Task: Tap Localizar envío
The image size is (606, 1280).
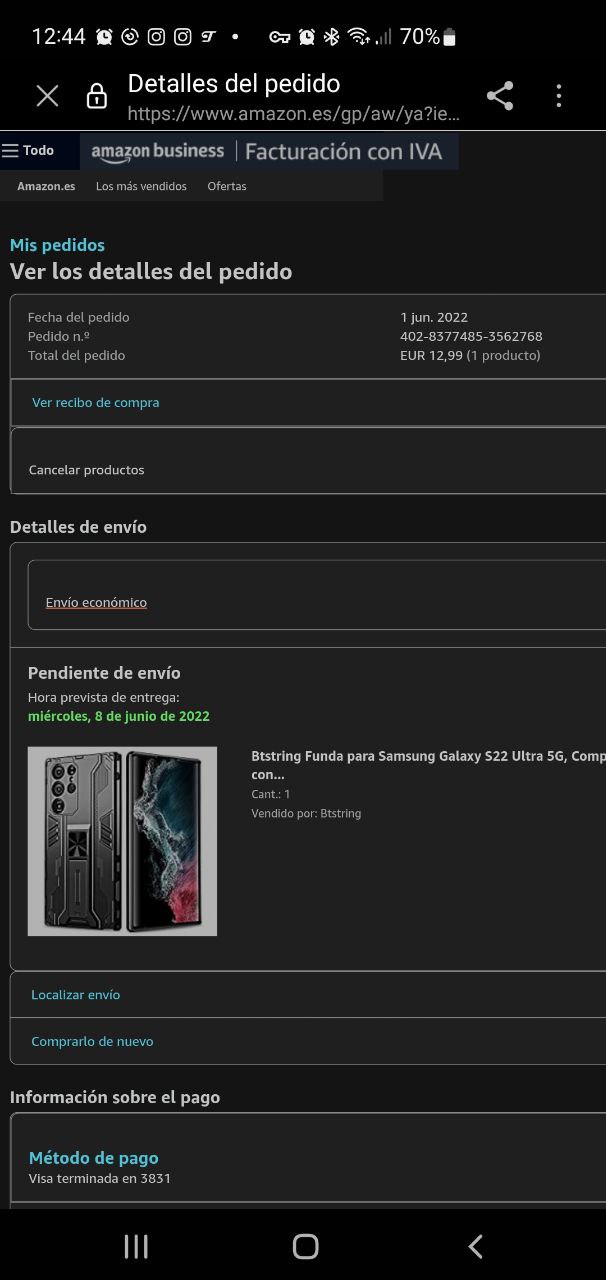Action: pos(76,994)
